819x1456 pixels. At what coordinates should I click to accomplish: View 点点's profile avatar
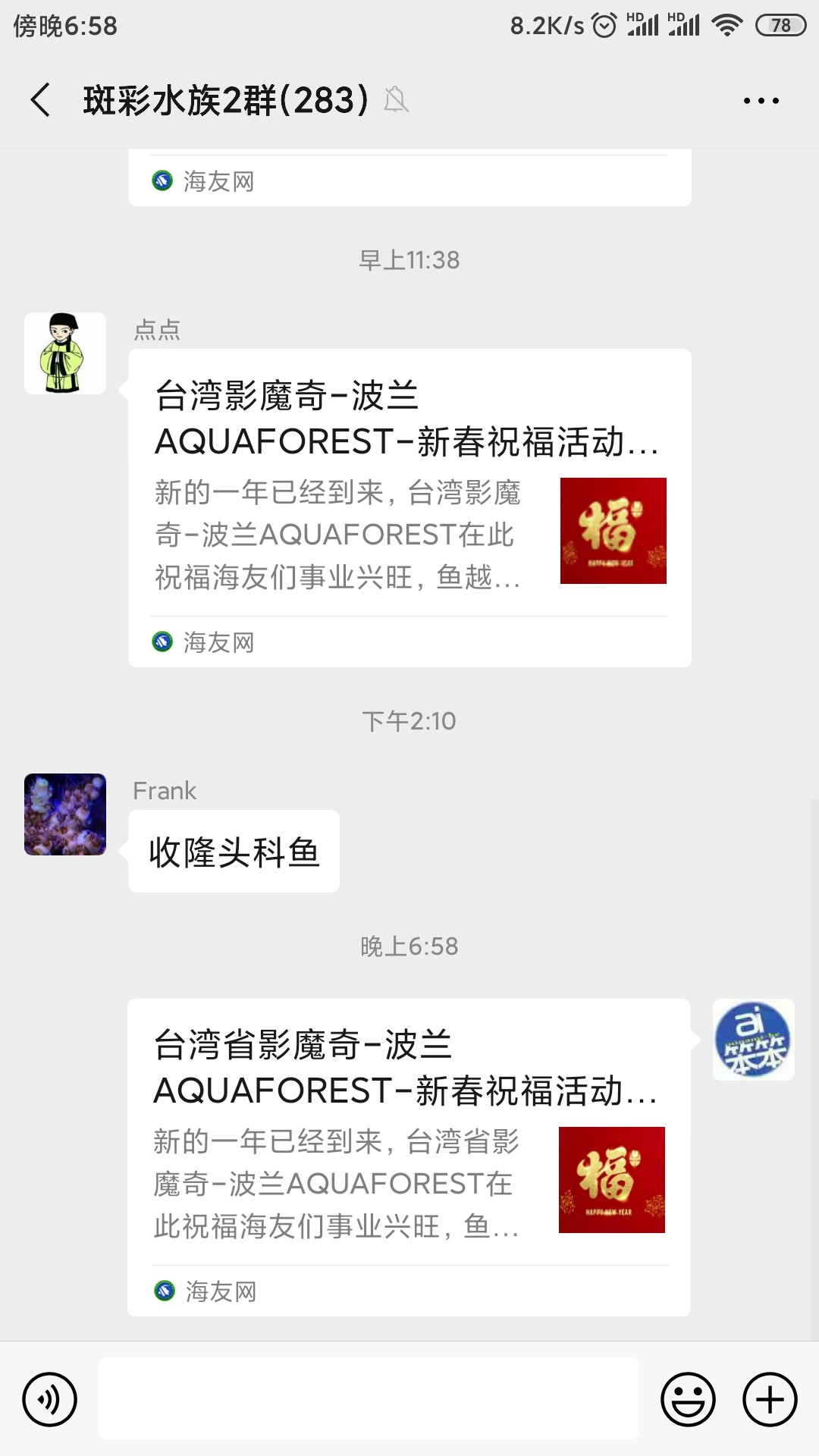tap(65, 353)
